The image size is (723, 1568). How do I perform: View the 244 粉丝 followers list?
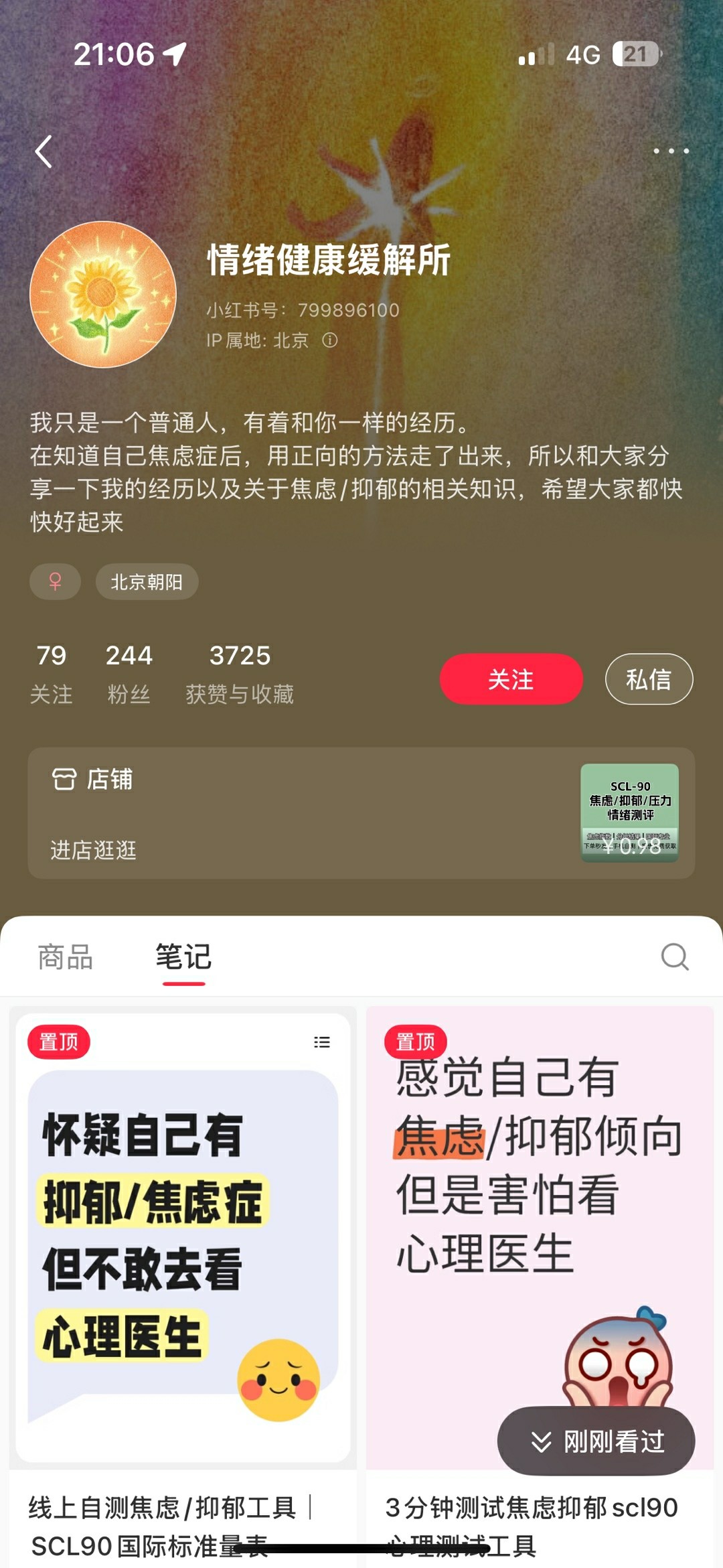point(129,673)
